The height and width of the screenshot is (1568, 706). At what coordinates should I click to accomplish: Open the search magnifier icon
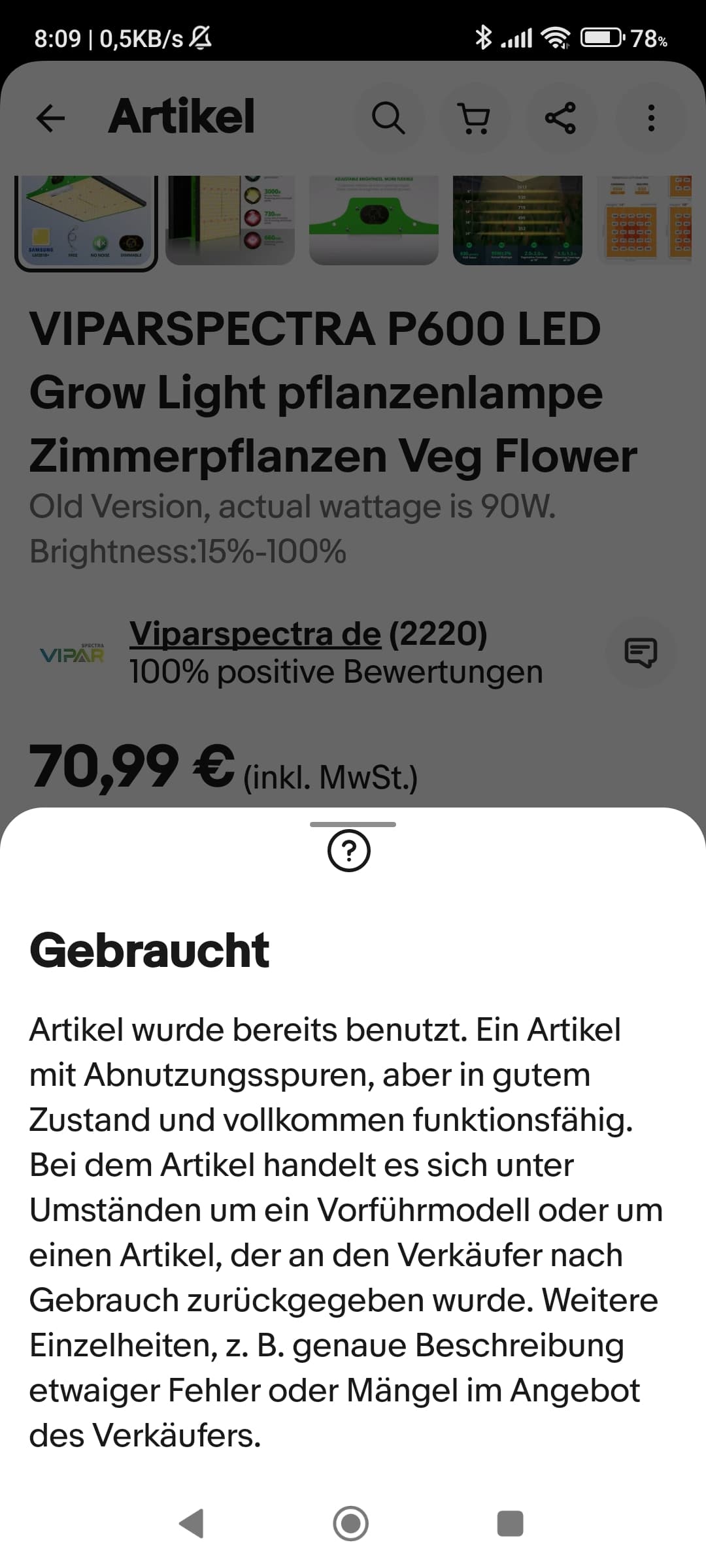388,118
